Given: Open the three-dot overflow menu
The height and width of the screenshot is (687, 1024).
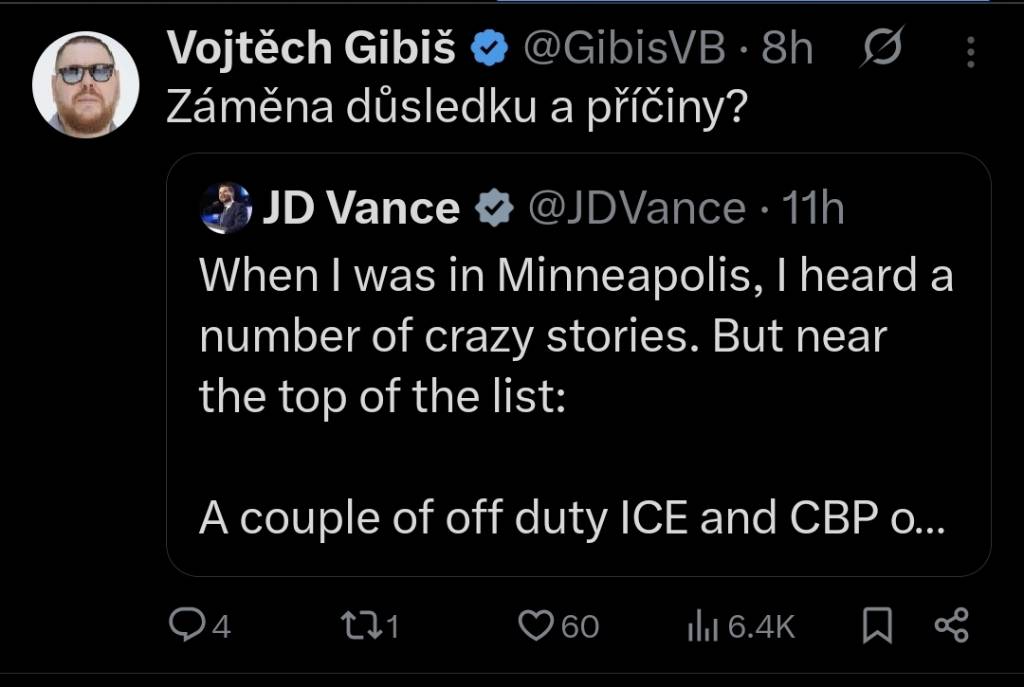Looking at the screenshot, I should pos(971,52).
